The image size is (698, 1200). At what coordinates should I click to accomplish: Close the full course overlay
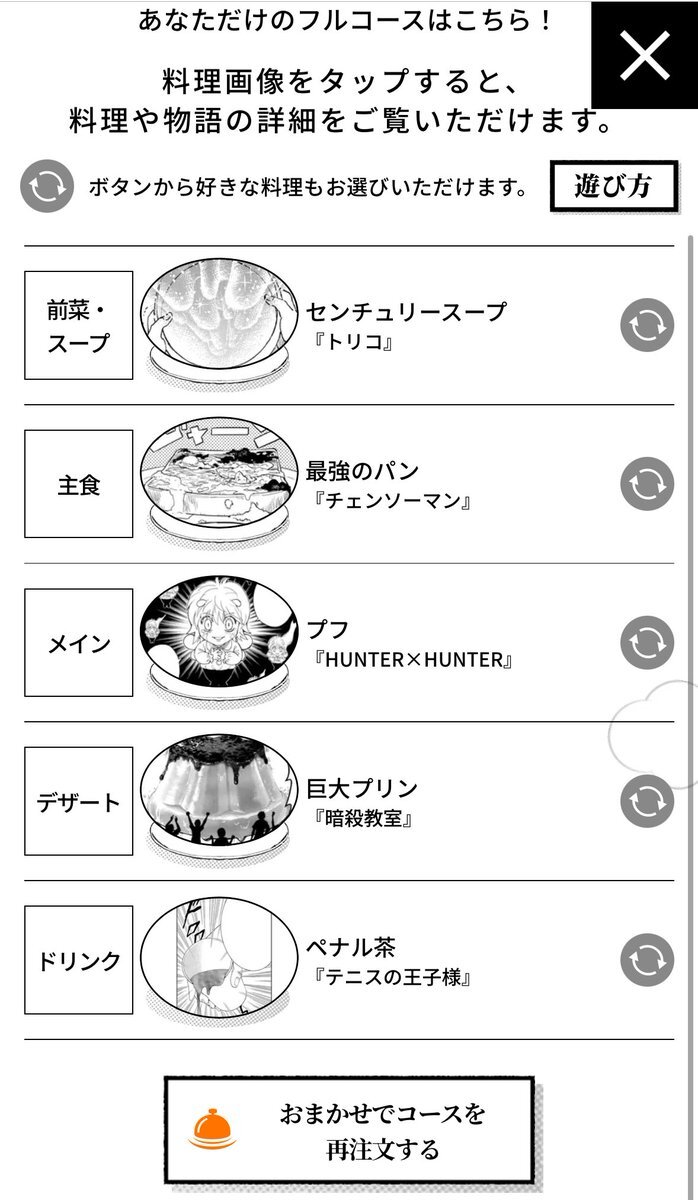coord(645,54)
